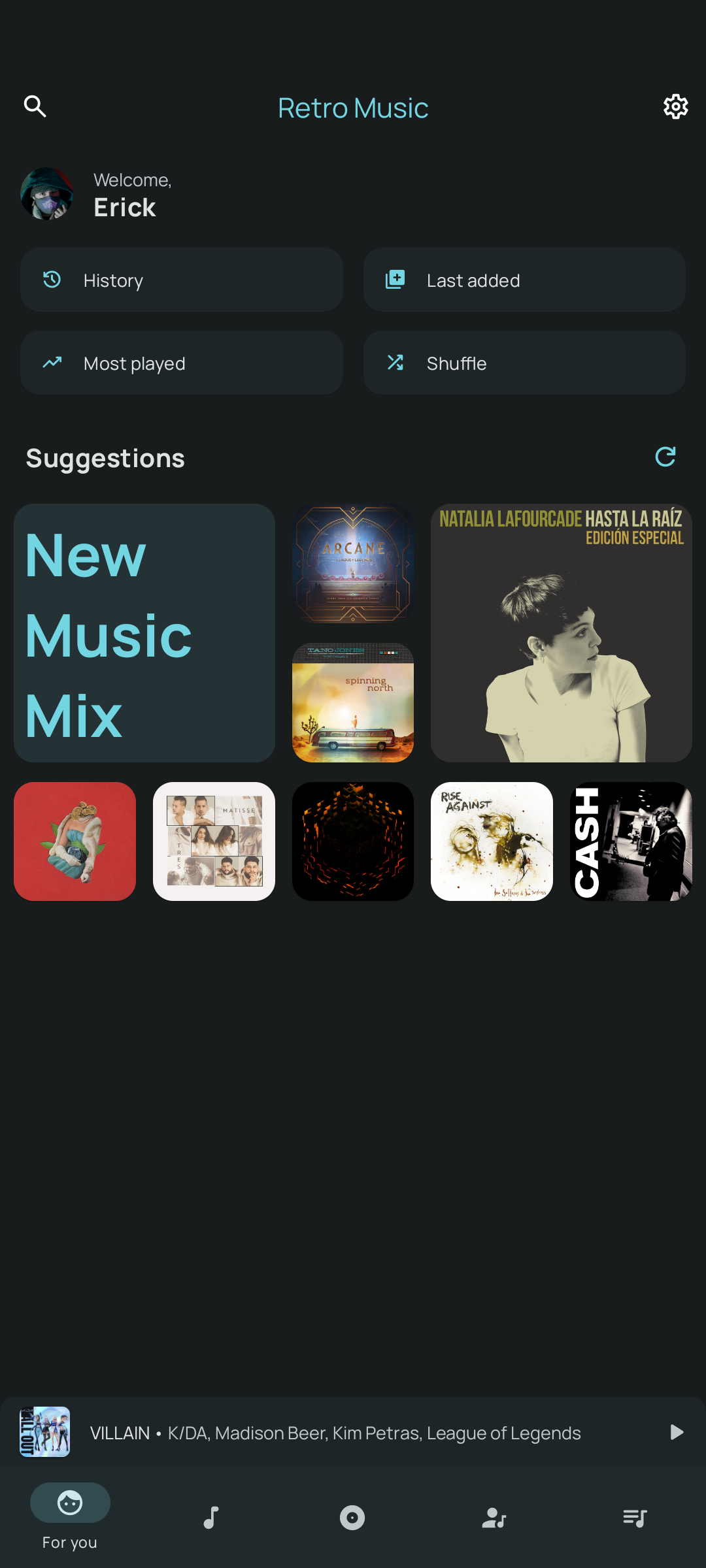Switch to the Songs tab

pos(211,1517)
